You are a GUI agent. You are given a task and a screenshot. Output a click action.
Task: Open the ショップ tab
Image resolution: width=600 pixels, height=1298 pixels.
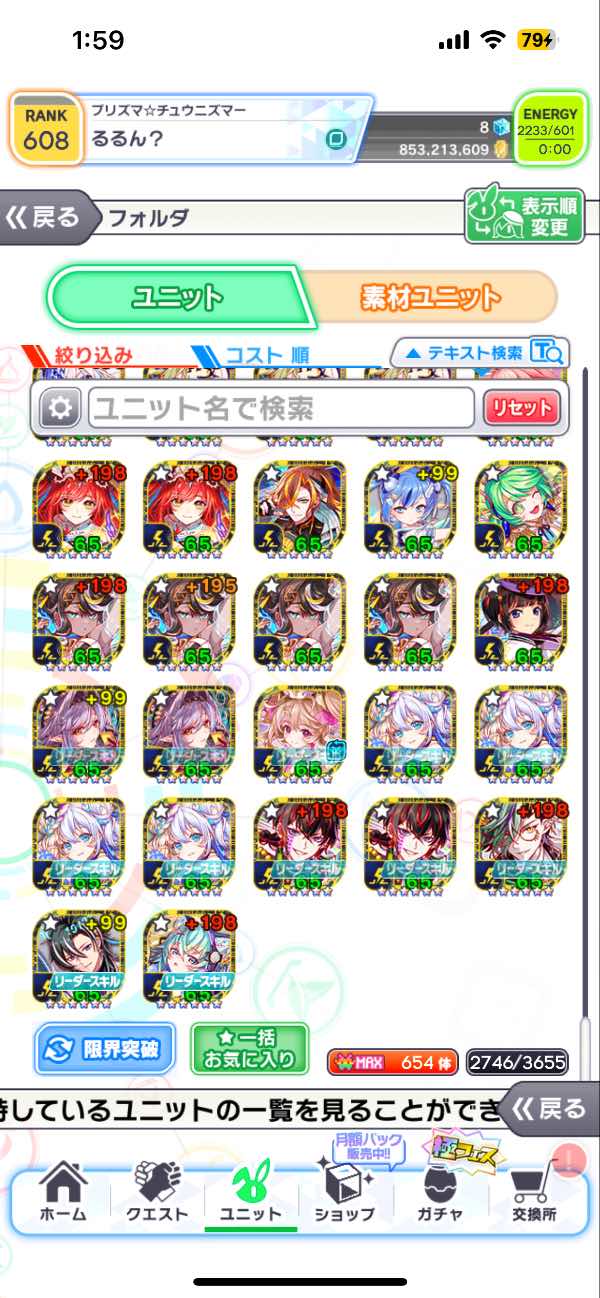pos(344,1192)
